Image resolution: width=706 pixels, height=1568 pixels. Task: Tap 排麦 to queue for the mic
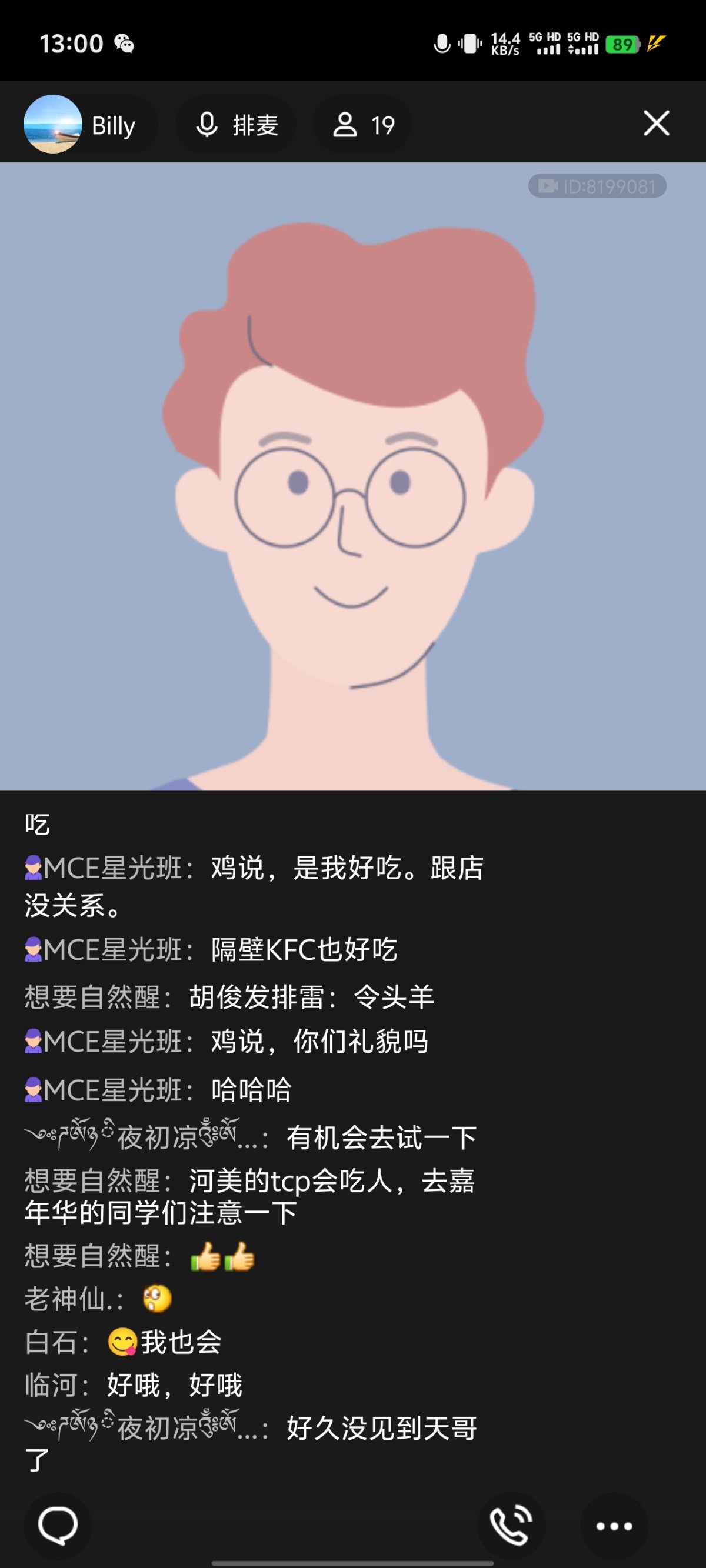click(237, 125)
